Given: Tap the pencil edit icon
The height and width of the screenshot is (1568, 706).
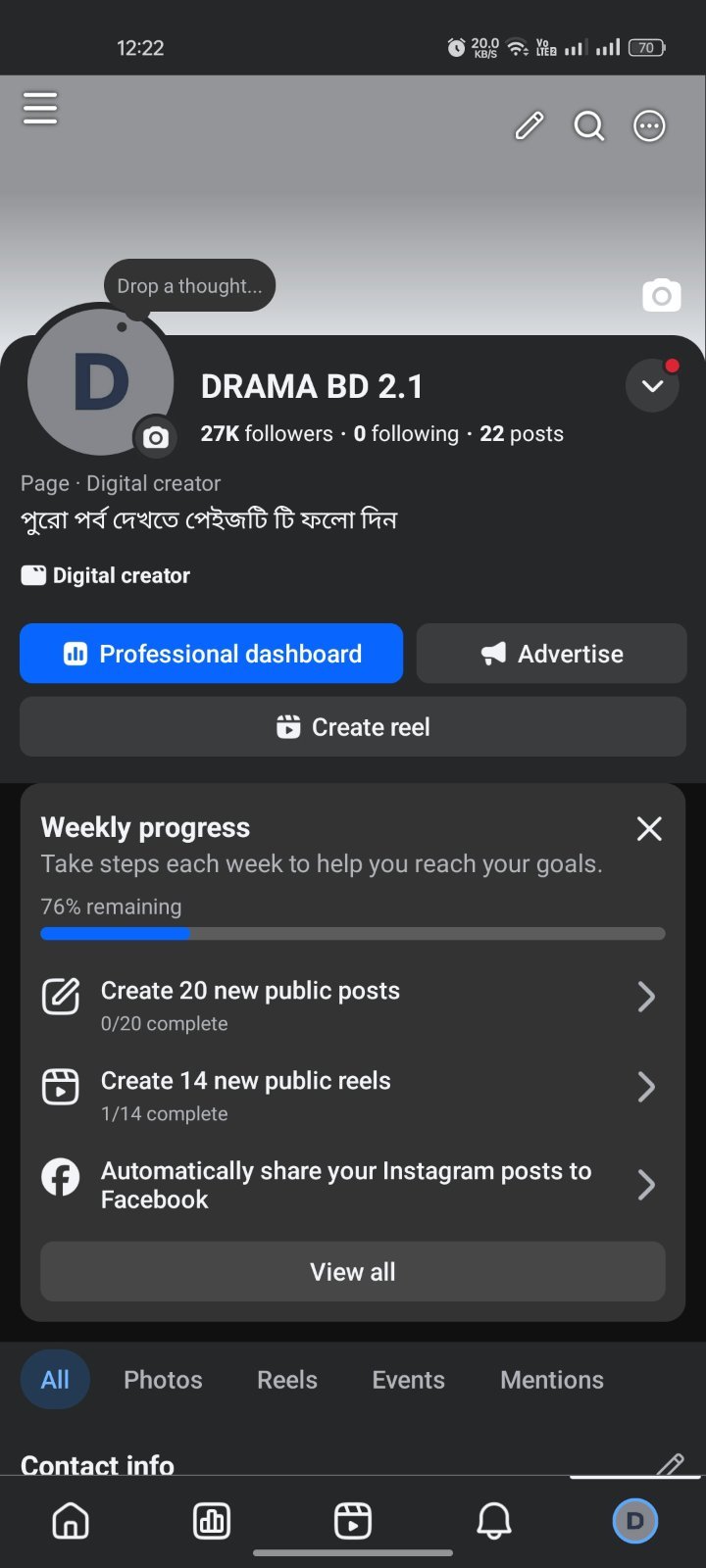Looking at the screenshot, I should tap(529, 125).
